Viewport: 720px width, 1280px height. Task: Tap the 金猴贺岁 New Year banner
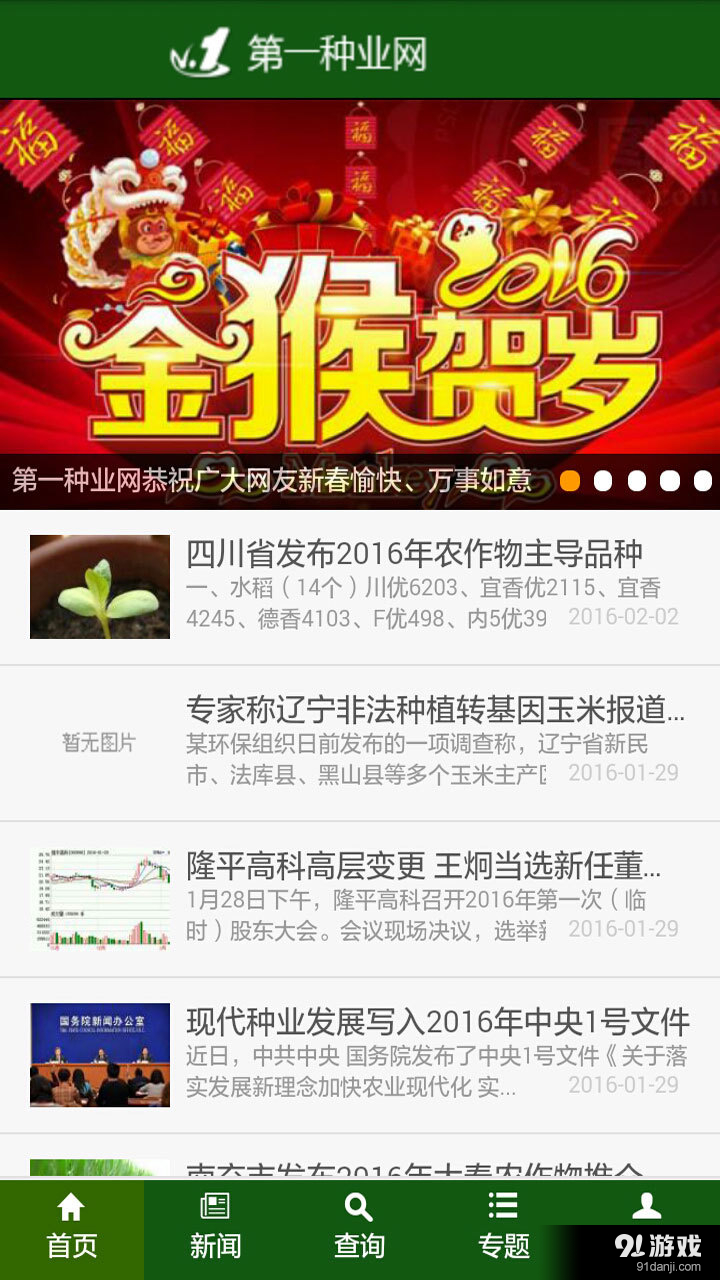click(x=360, y=290)
